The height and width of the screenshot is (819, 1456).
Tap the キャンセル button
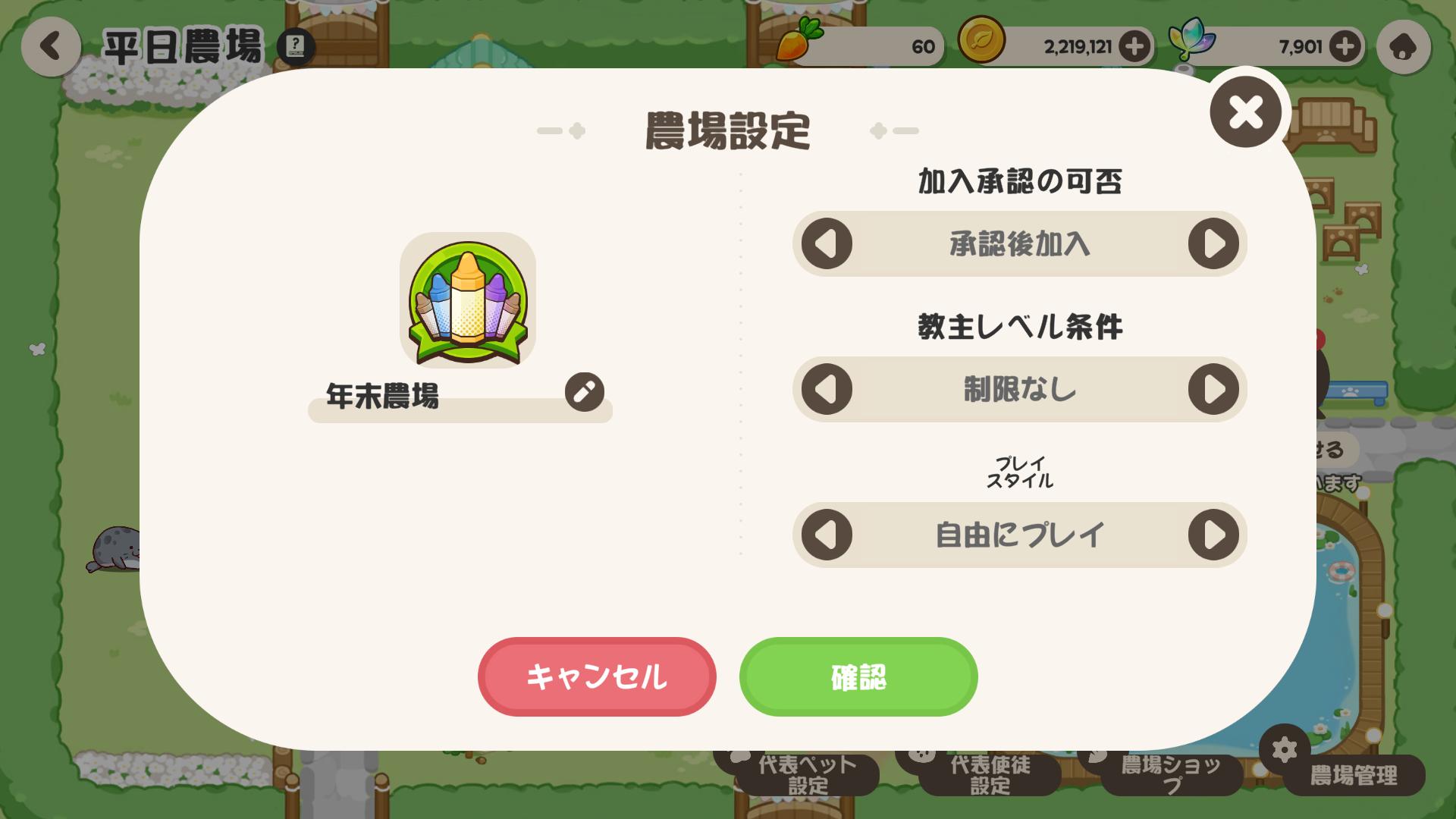(597, 676)
